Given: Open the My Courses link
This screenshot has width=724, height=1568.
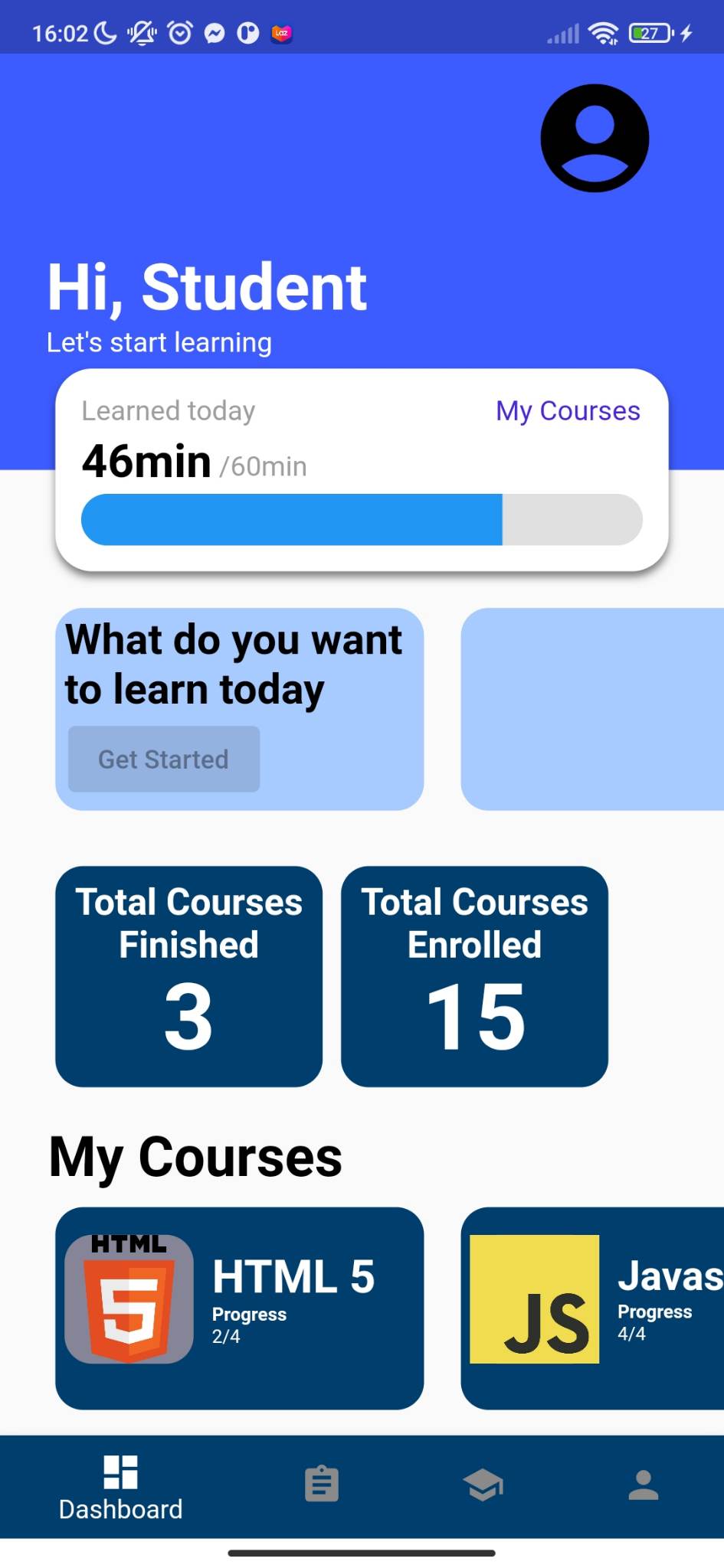Looking at the screenshot, I should pos(567,411).
